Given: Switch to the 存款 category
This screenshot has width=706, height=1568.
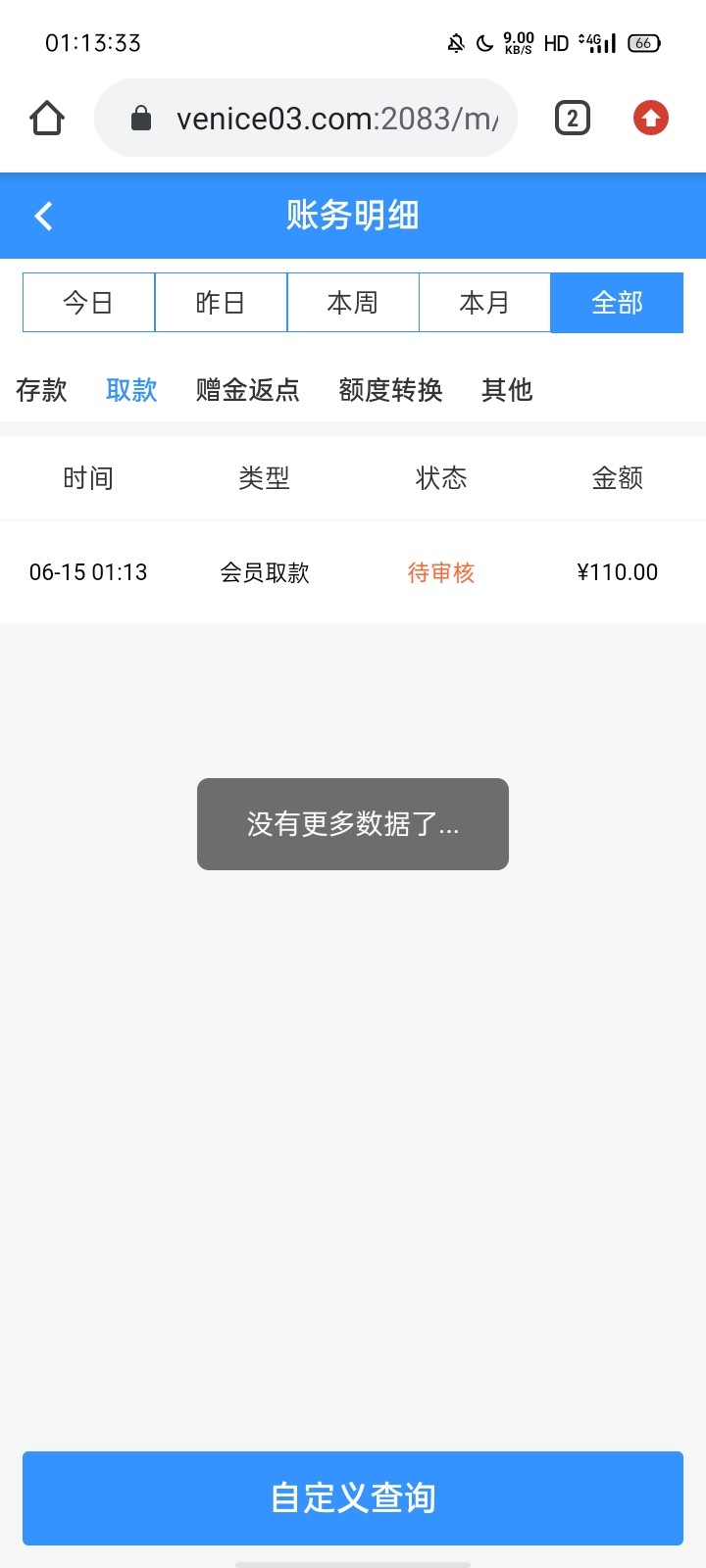Looking at the screenshot, I should point(41,390).
